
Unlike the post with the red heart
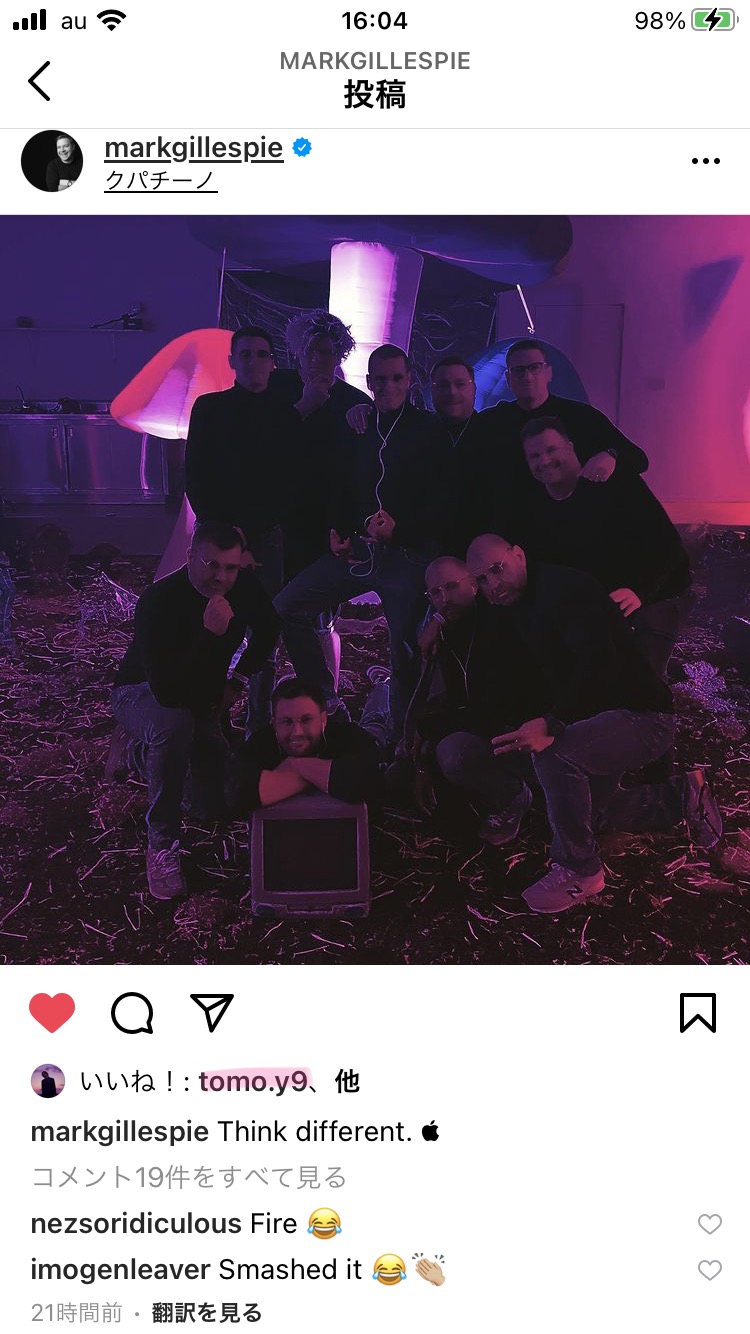52,1013
